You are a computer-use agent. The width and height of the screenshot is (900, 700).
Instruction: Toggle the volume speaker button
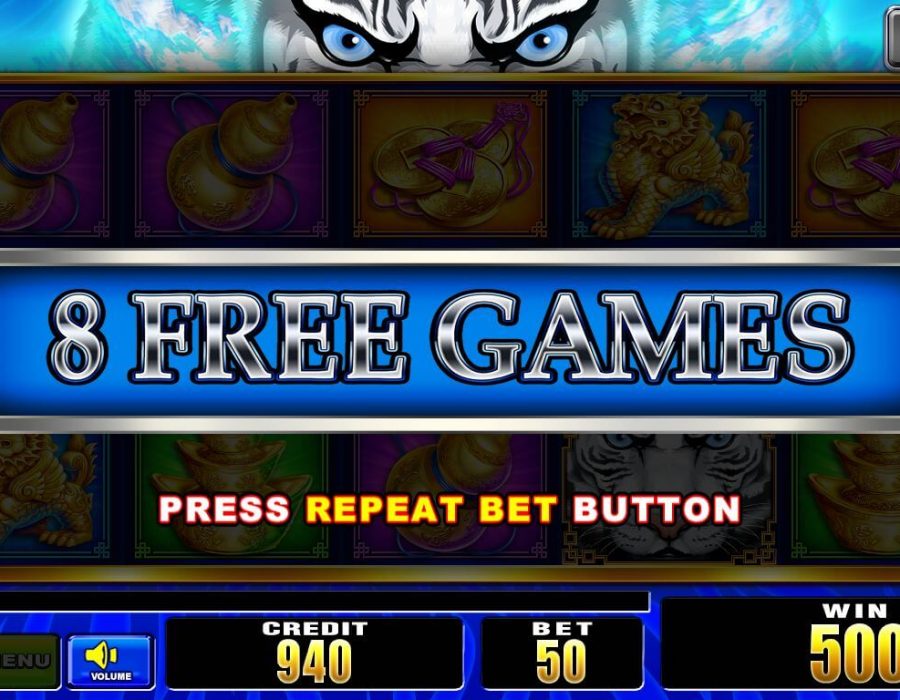pyautogui.click(x=110, y=661)
